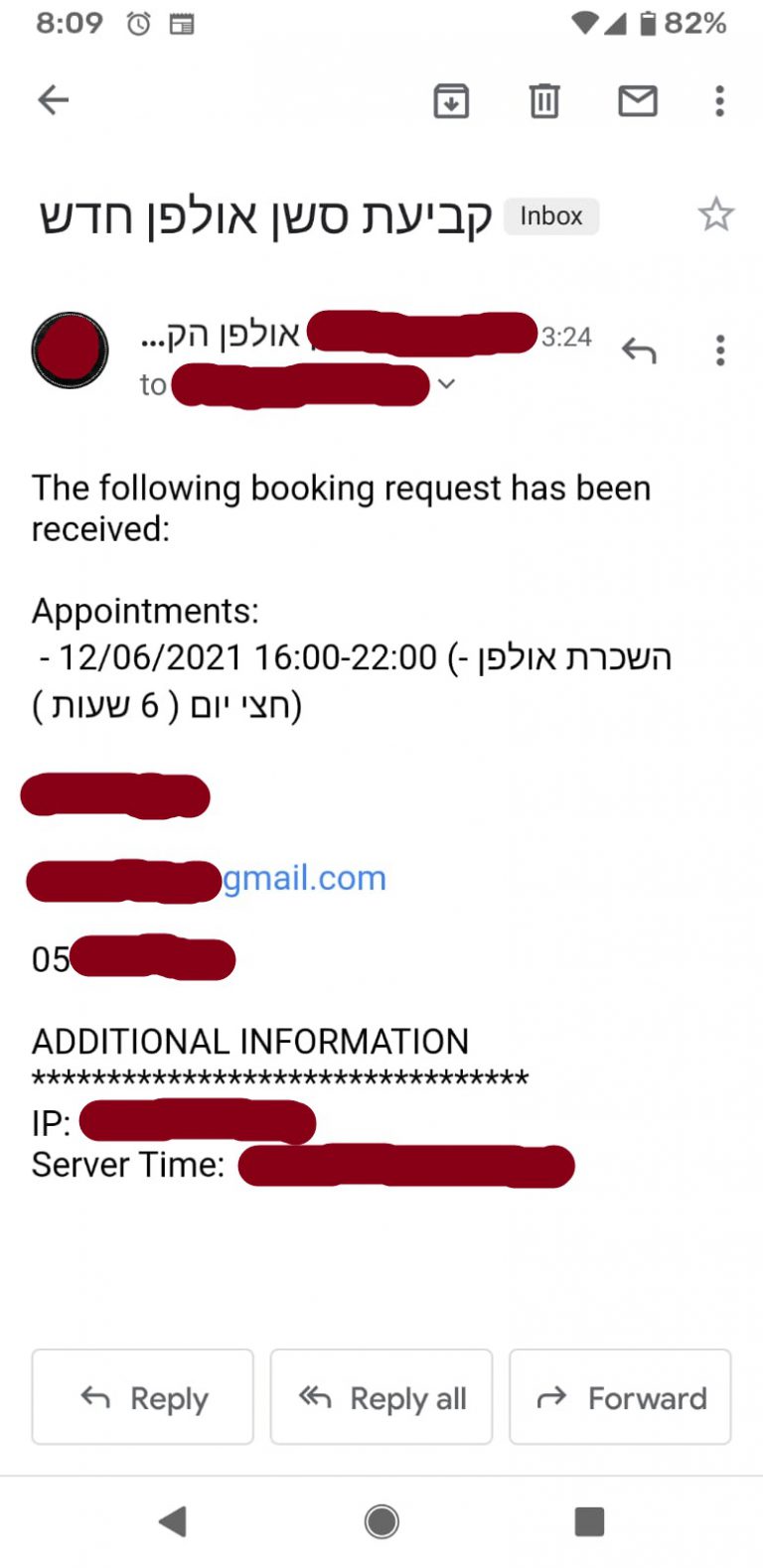Expand recipient details chevron next to 'to'
The width and height of the screenshot is (763, 1568).
(446, 384)
